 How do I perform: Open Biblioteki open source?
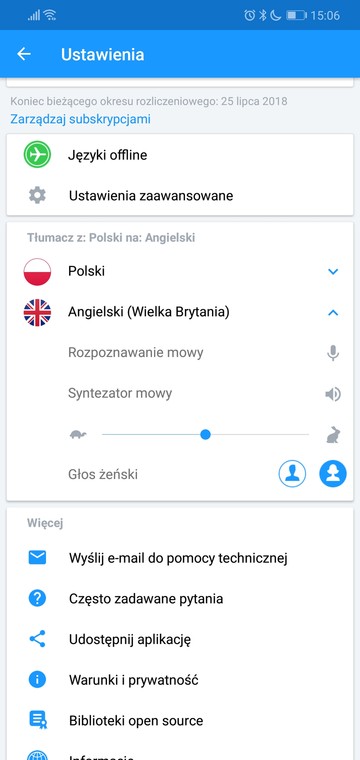coord(180,720)
